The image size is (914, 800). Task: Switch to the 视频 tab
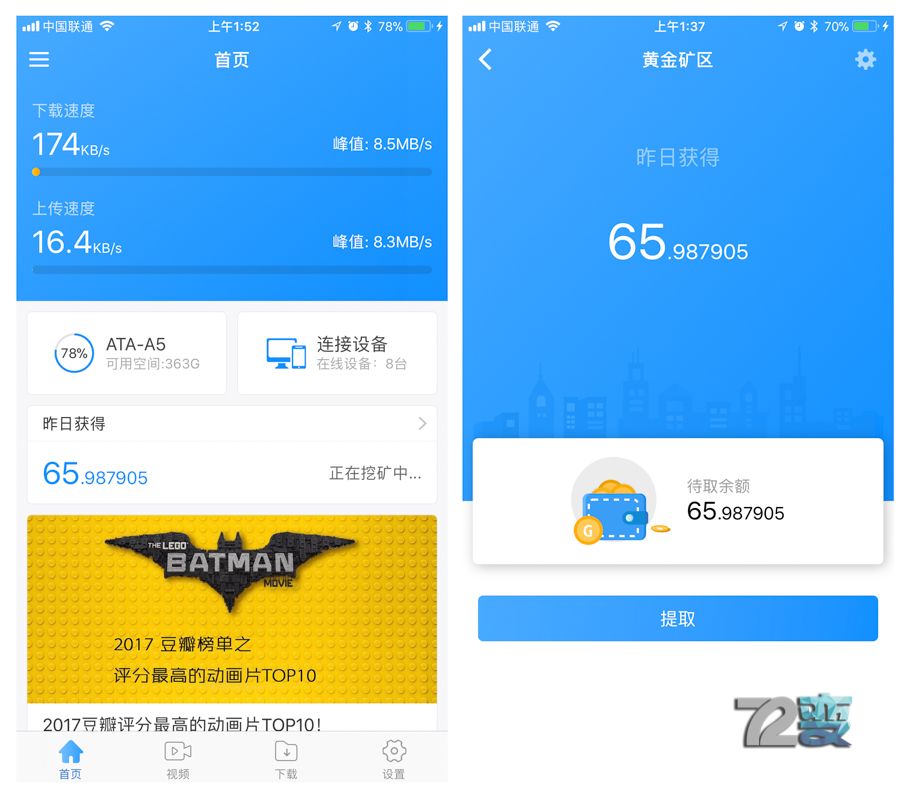click(x=178, y=760)
